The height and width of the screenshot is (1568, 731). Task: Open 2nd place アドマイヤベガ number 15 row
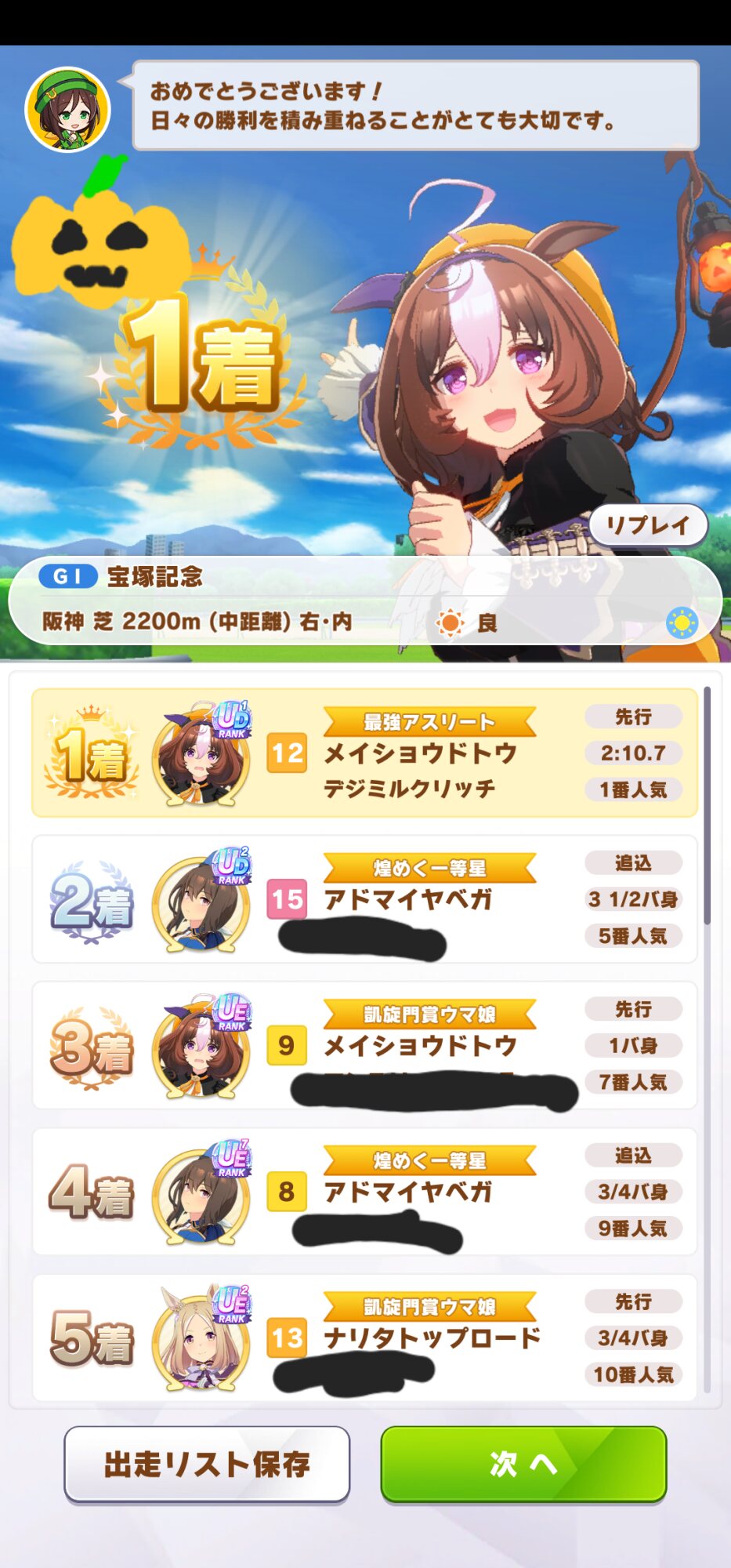click(364, 899)
